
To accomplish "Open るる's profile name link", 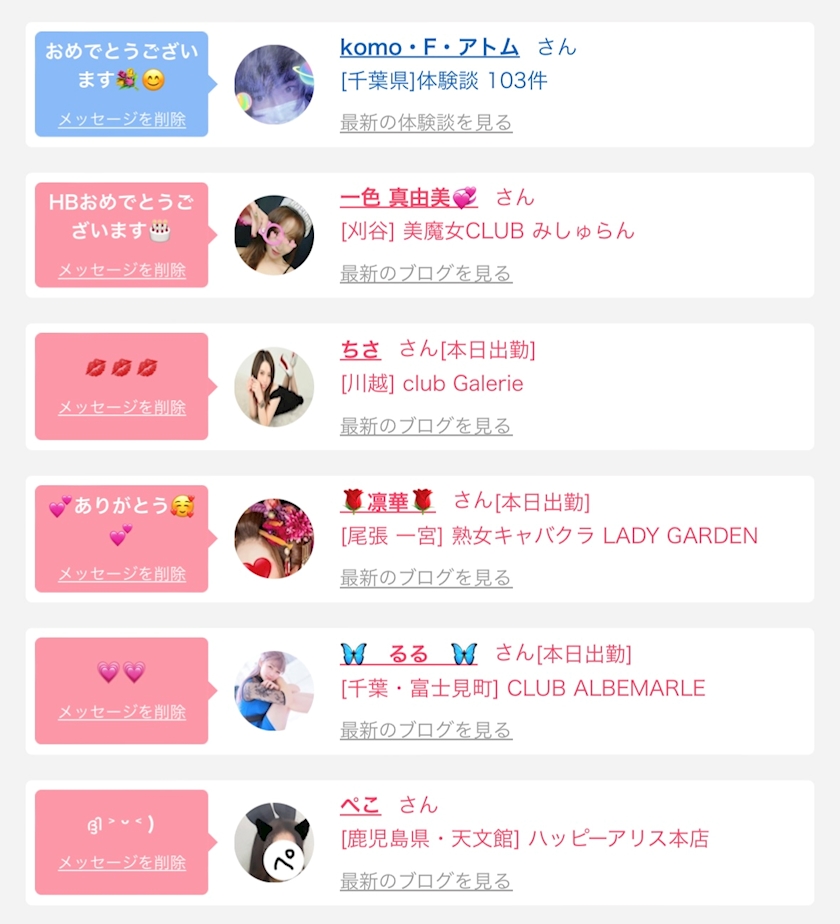I will point(409,654).
